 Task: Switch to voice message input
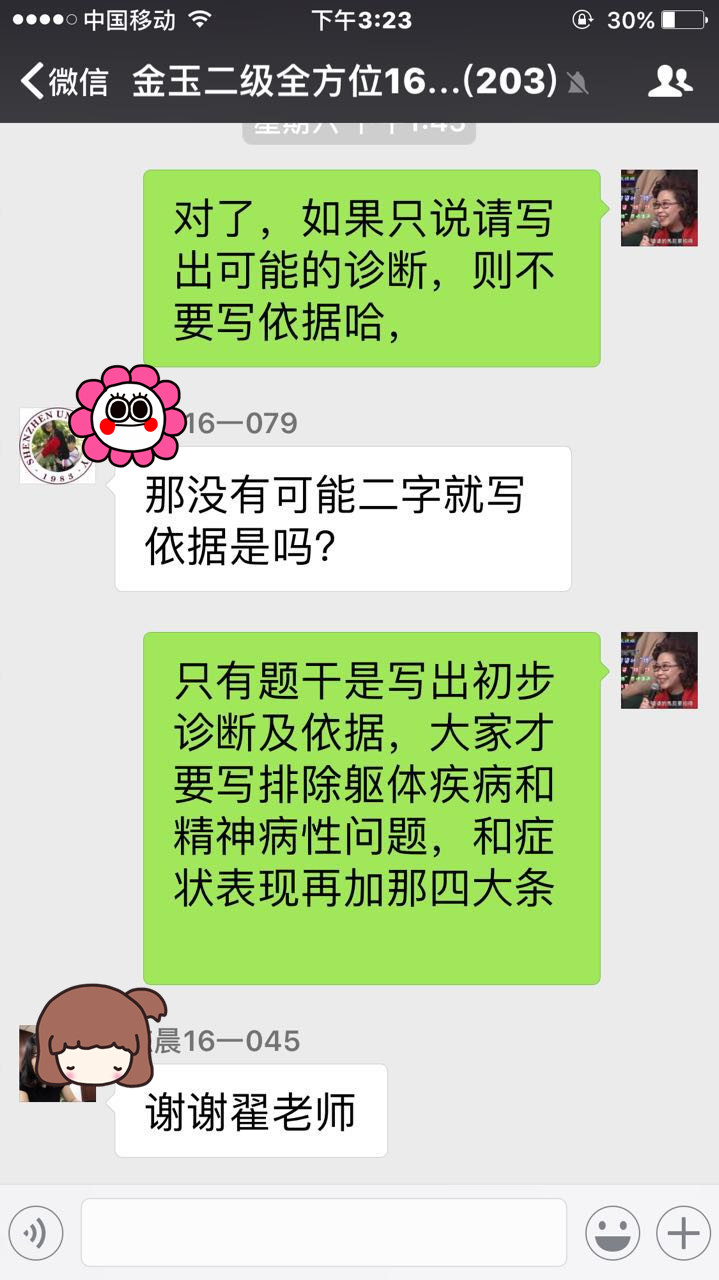pos(36,1233)
